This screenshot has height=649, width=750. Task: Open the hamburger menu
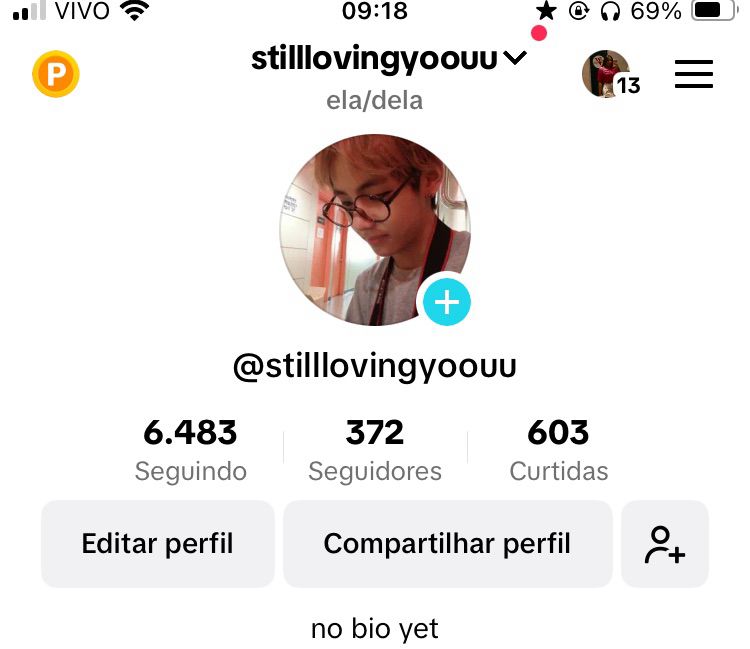[x=694, y=74]
